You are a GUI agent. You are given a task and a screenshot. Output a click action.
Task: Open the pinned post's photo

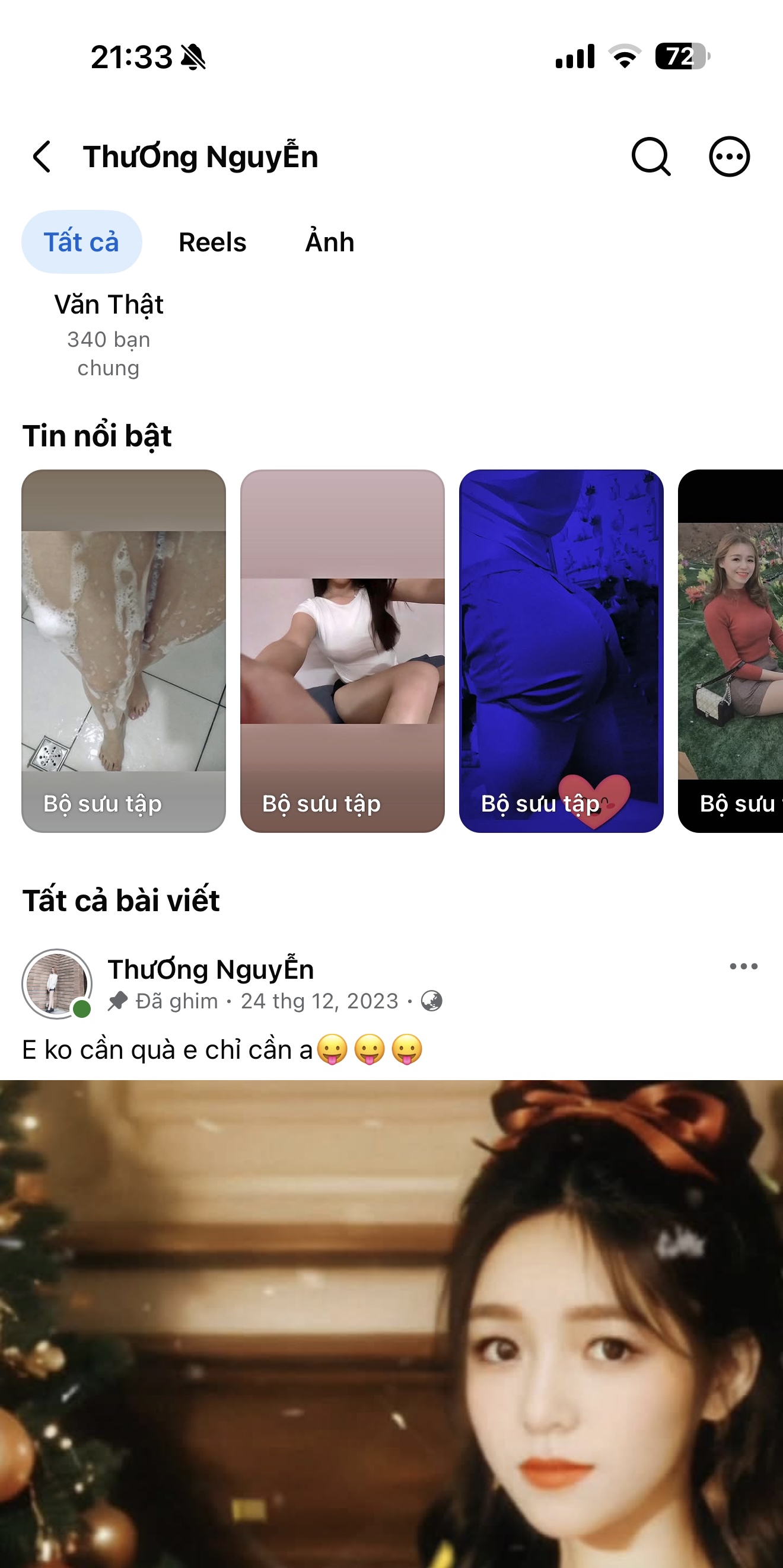click(x=391, y=1324)
